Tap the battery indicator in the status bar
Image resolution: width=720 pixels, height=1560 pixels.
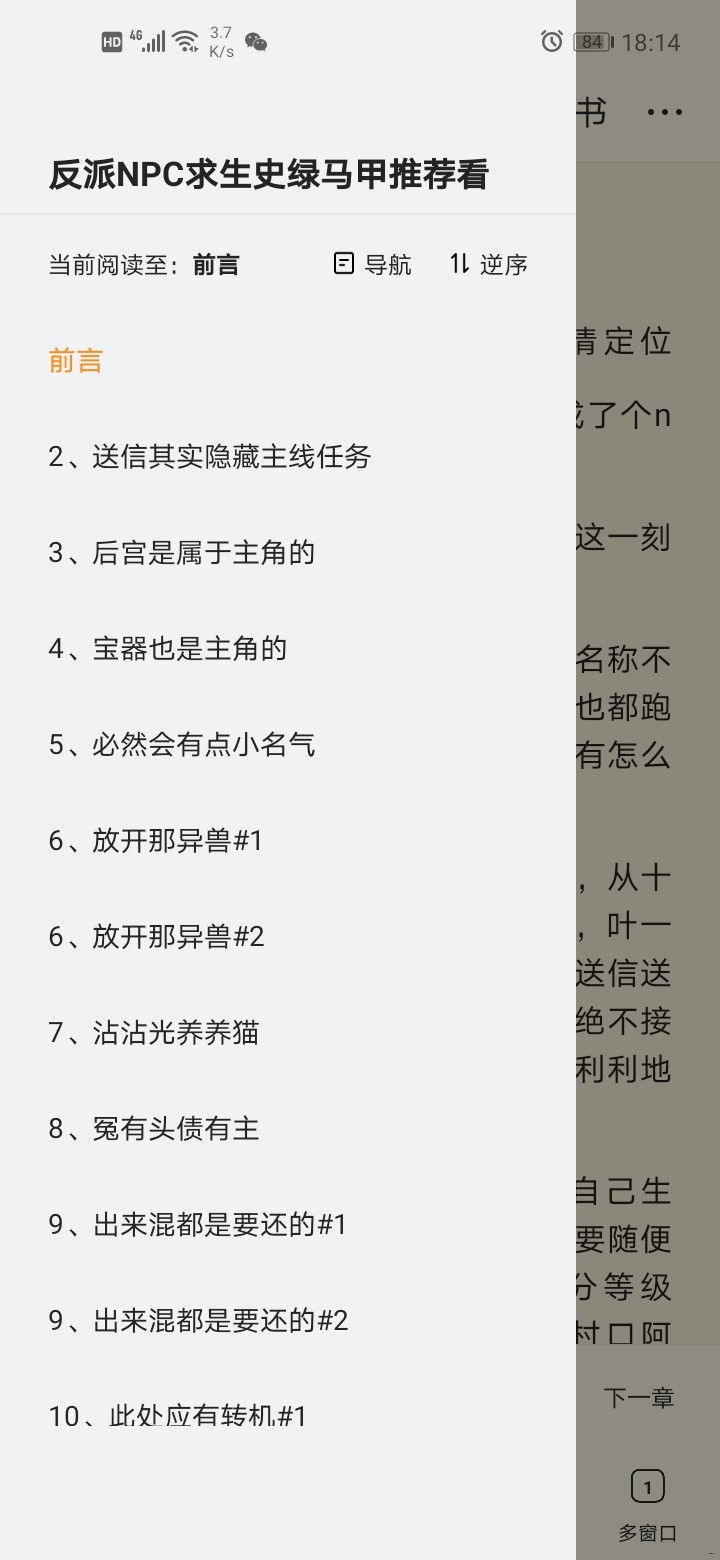tap(594, 42)
